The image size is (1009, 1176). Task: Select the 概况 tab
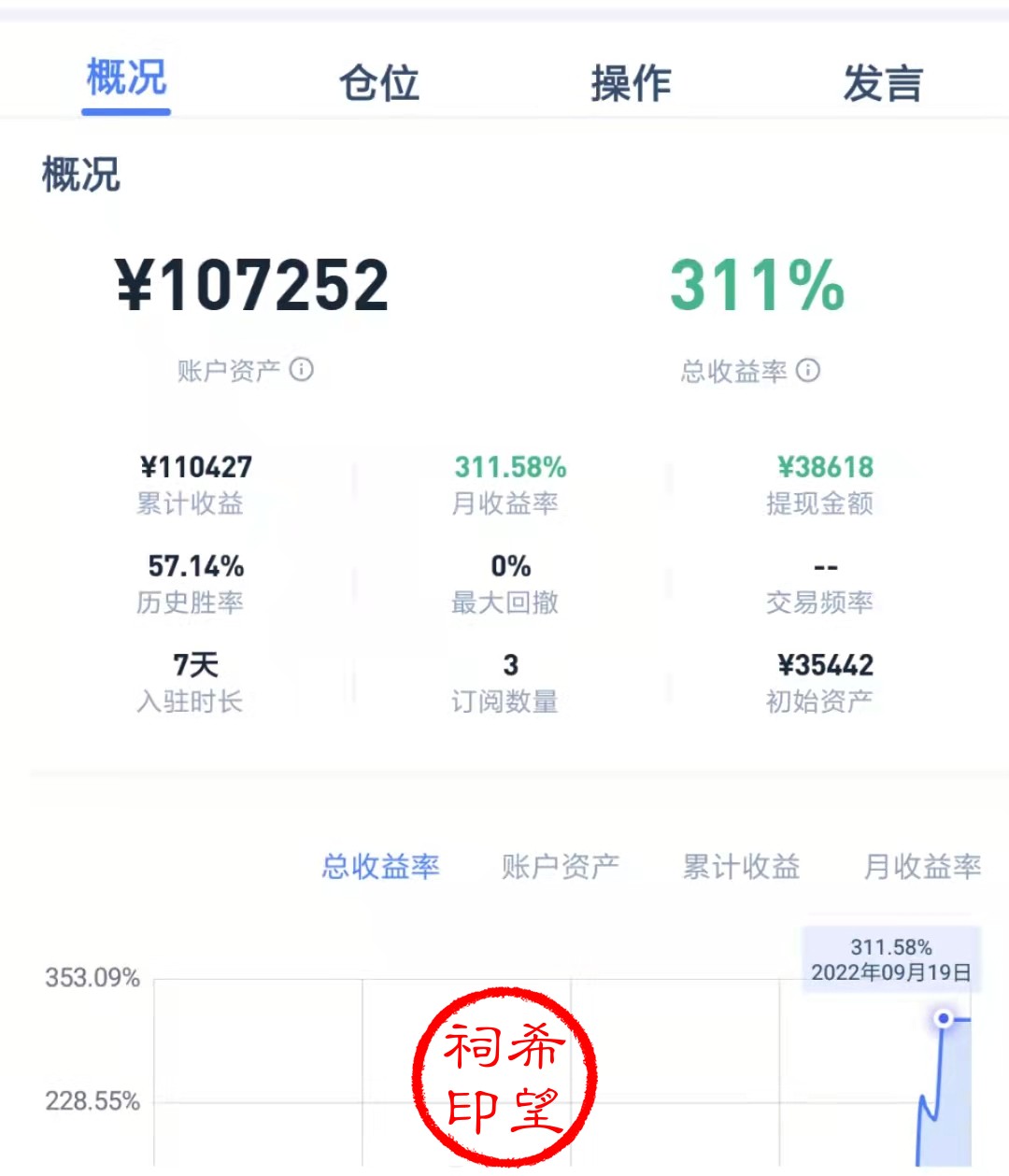(126, 78)
